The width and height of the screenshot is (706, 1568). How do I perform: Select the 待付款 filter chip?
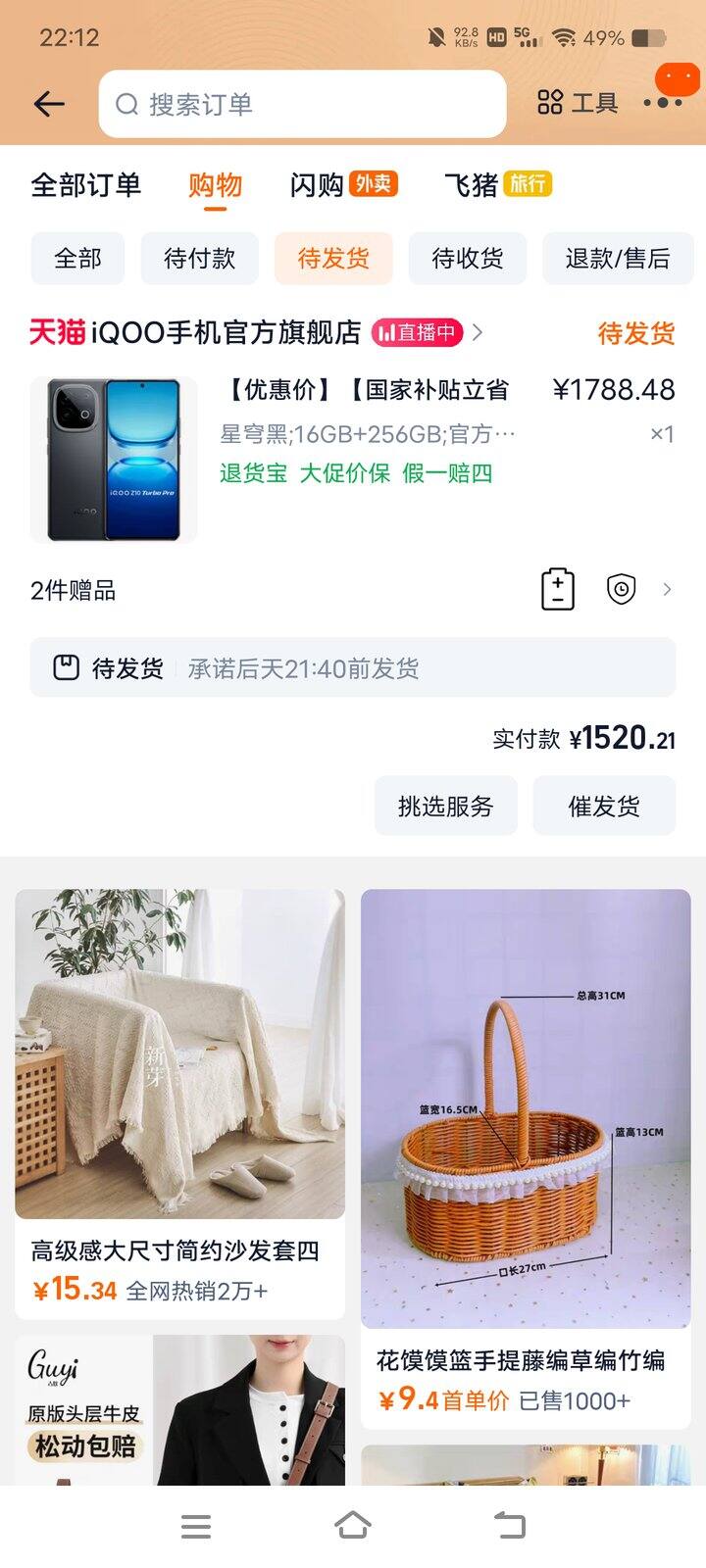coord(199,259)
